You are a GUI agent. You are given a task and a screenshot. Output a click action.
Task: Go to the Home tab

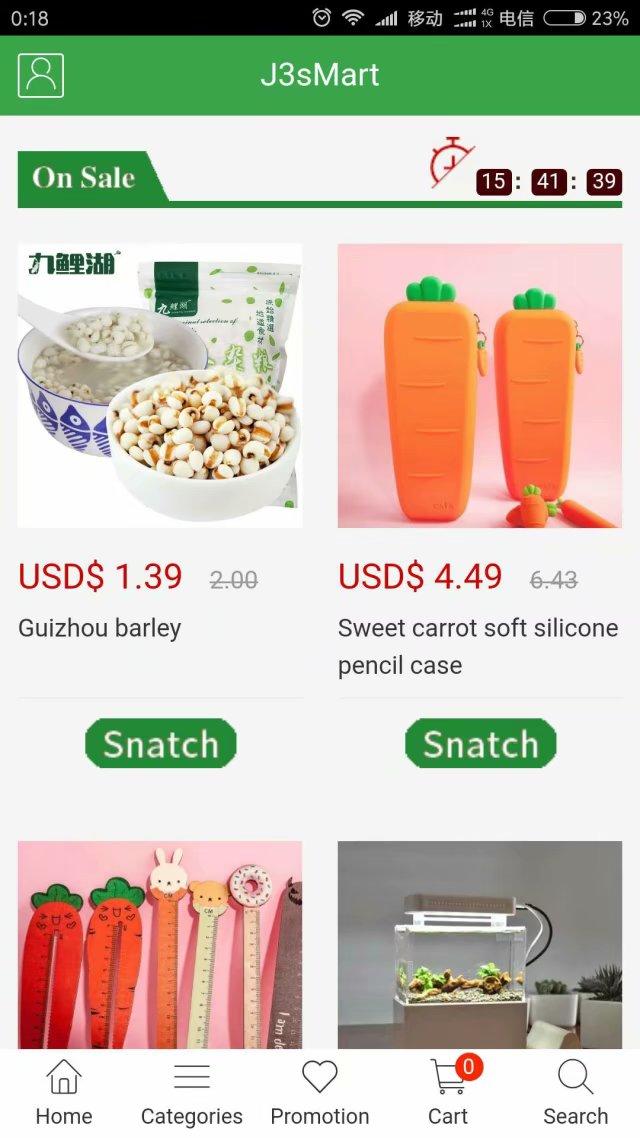click(x=64, y=1093)
